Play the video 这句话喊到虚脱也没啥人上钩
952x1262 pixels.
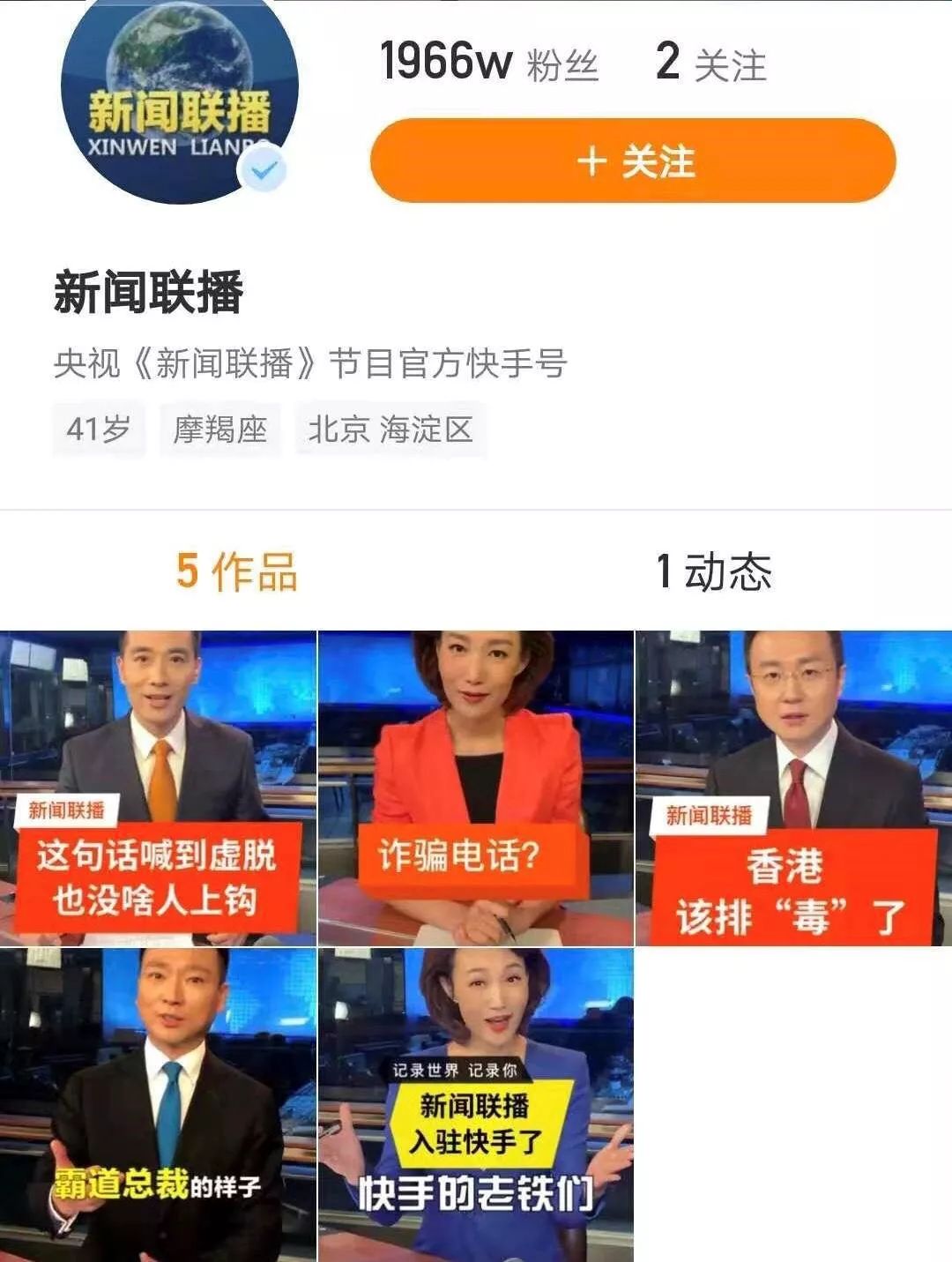click(x=158, y=788)
